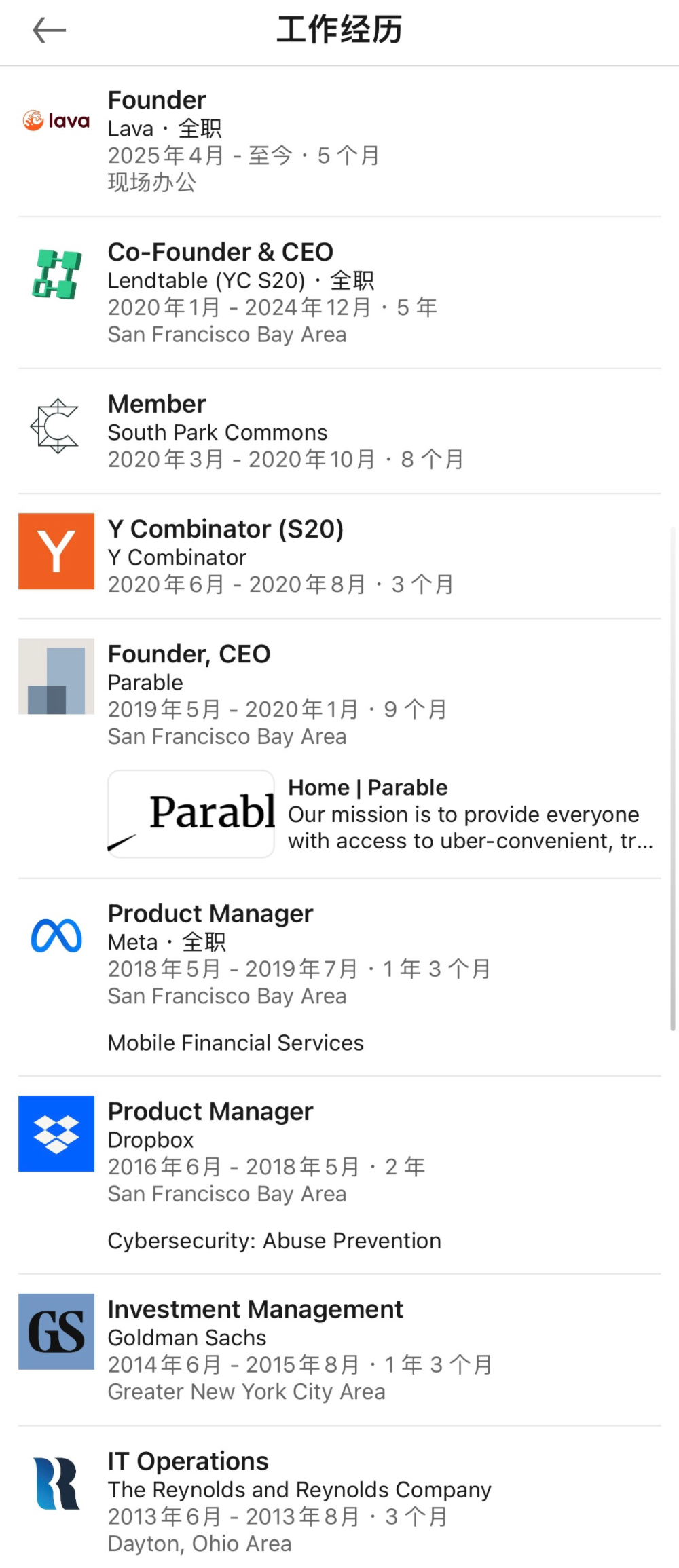Click the Lendtable company logo
This screenshot has width=679, height=1568.
coord(56,275)
